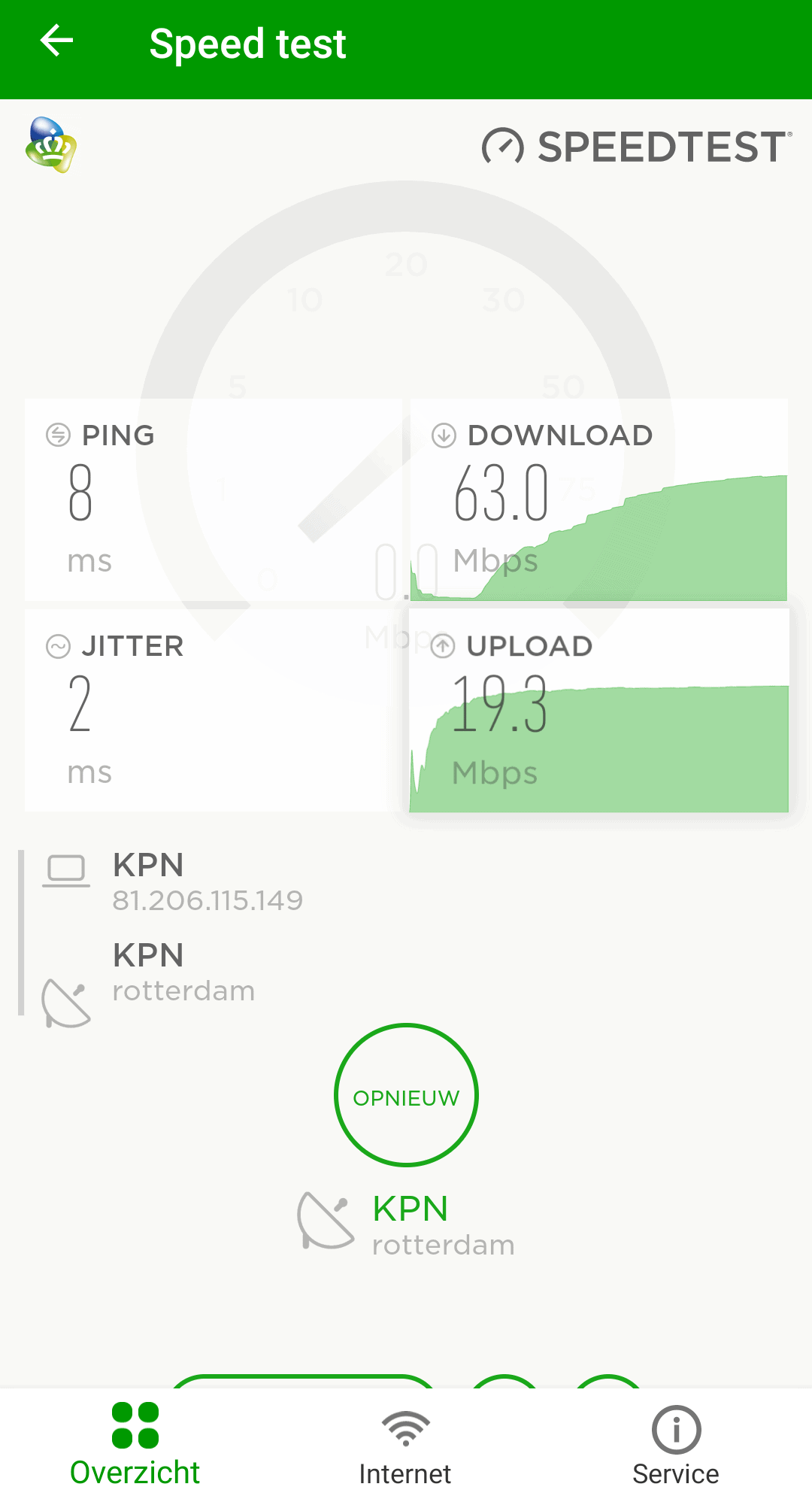
Task: Run the test again with OPNIEUW
Action: coord(406,1095)
